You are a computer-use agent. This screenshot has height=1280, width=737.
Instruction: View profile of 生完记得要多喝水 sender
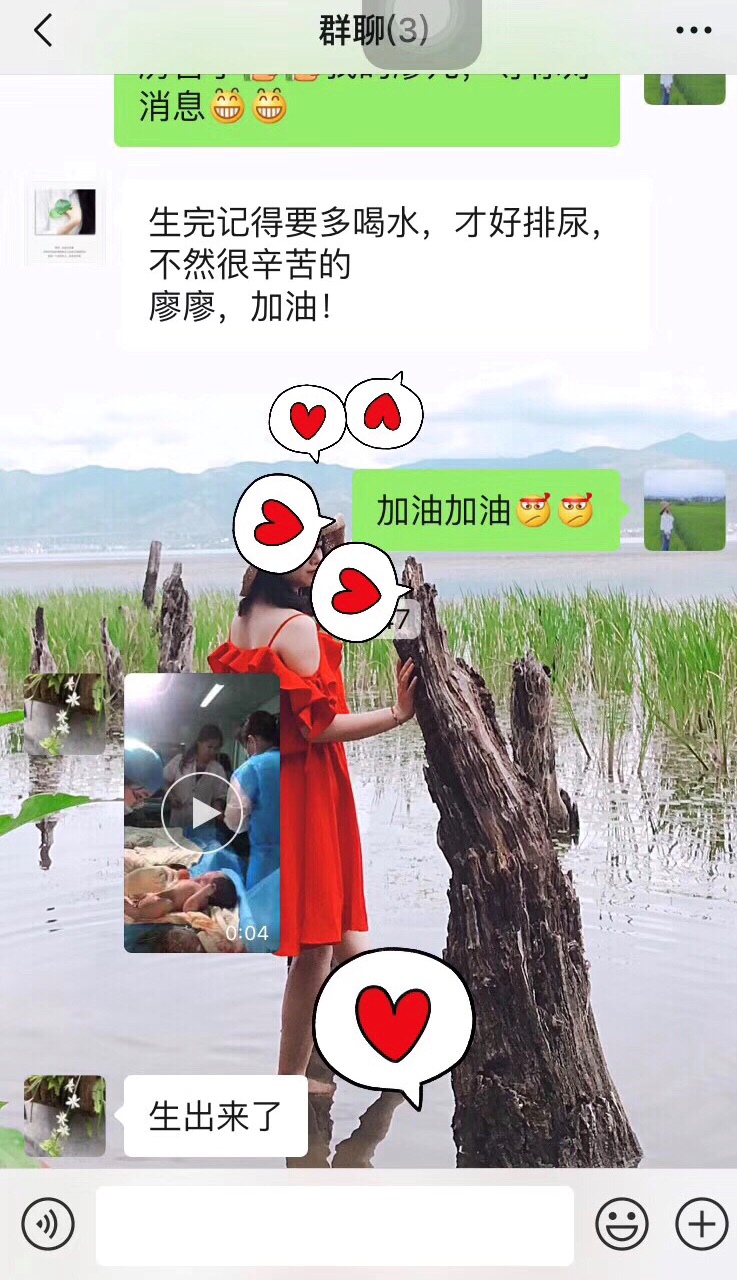[x=64, y=222]
